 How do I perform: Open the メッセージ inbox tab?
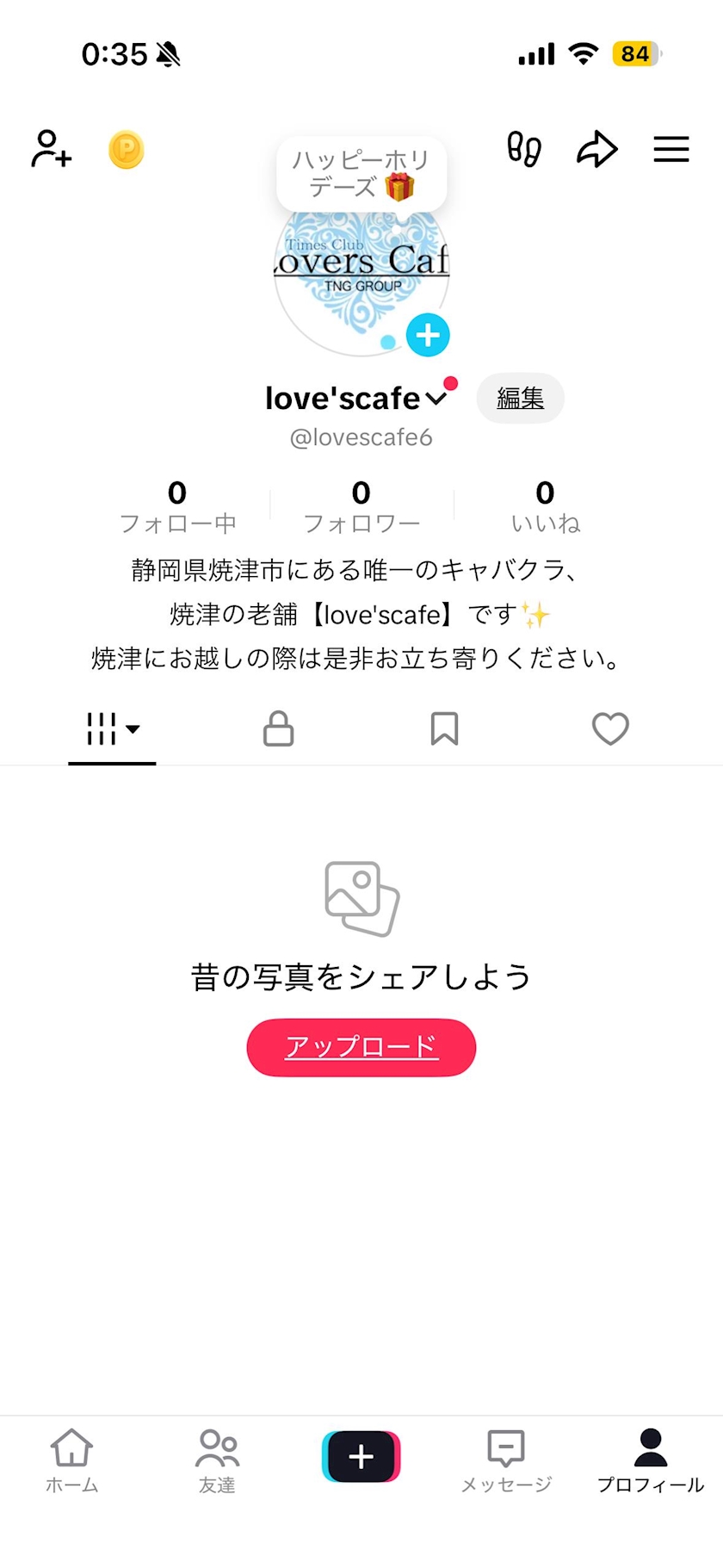(506, 1459)
